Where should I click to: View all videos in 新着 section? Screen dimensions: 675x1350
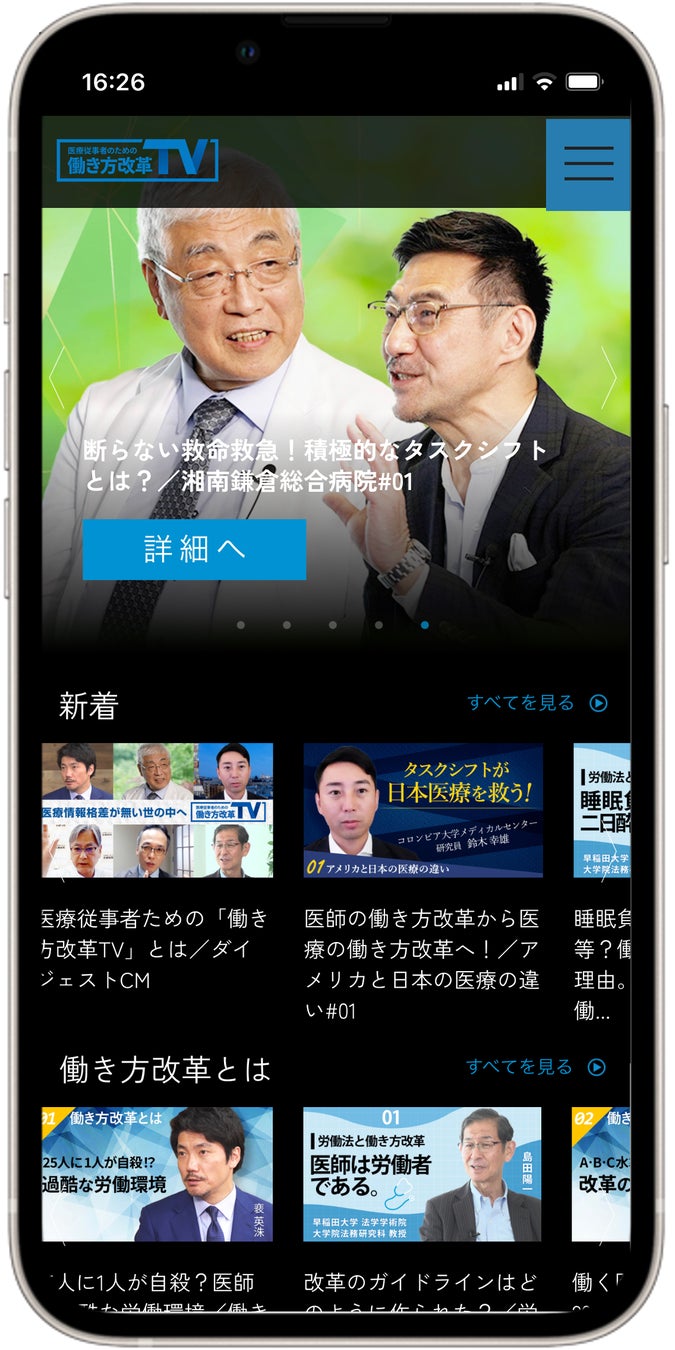[537, 703]
